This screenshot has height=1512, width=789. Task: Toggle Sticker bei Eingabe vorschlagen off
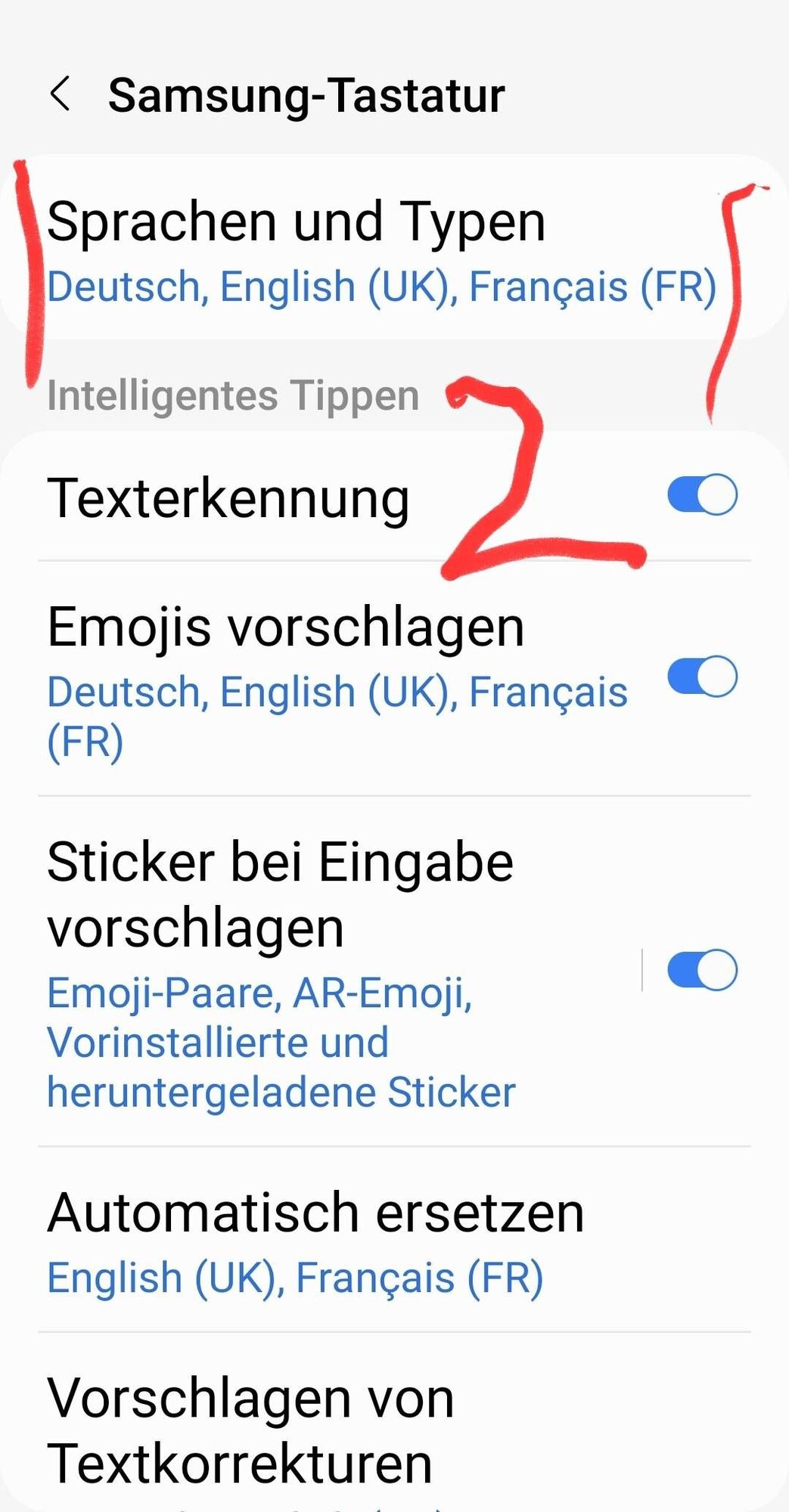click(701, 970)
